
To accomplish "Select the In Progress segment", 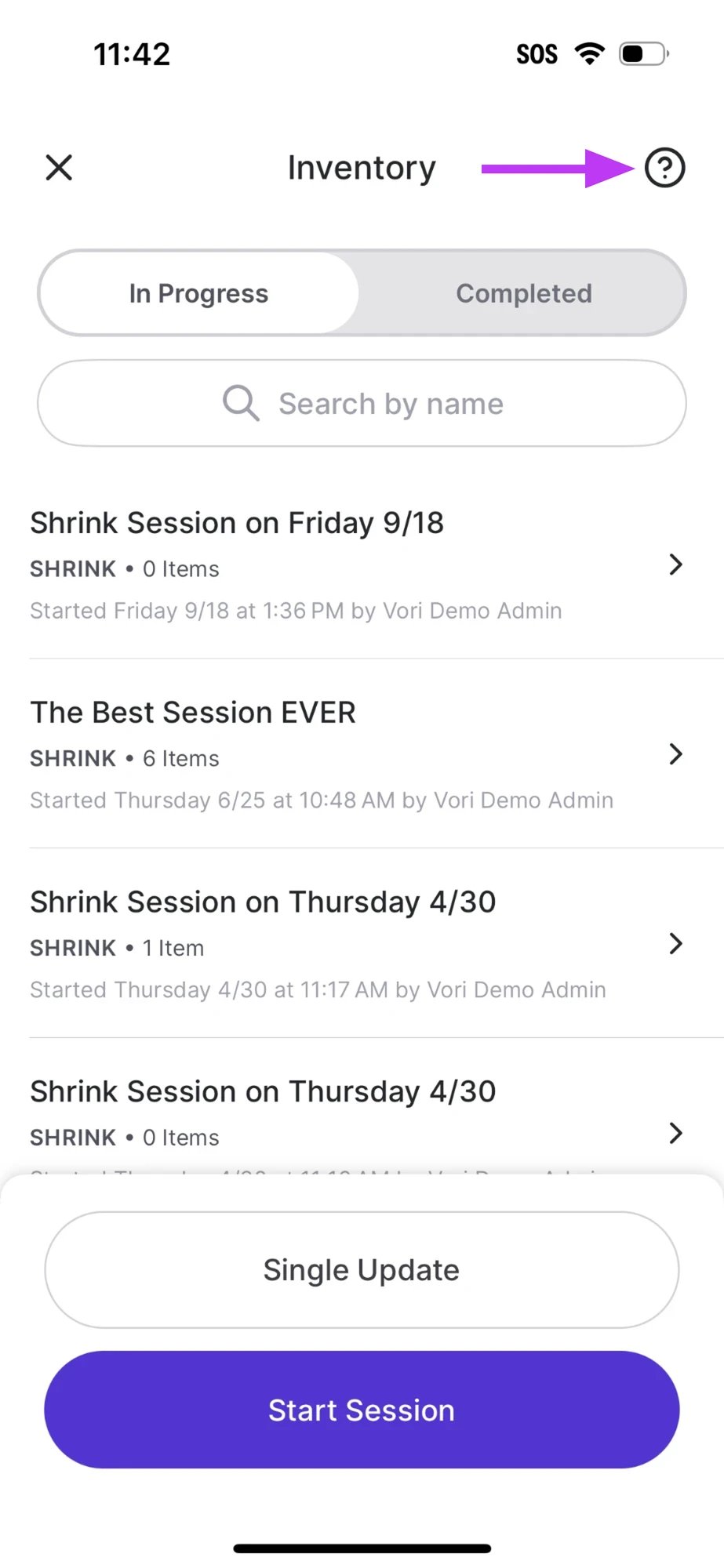I will (199, 293).
